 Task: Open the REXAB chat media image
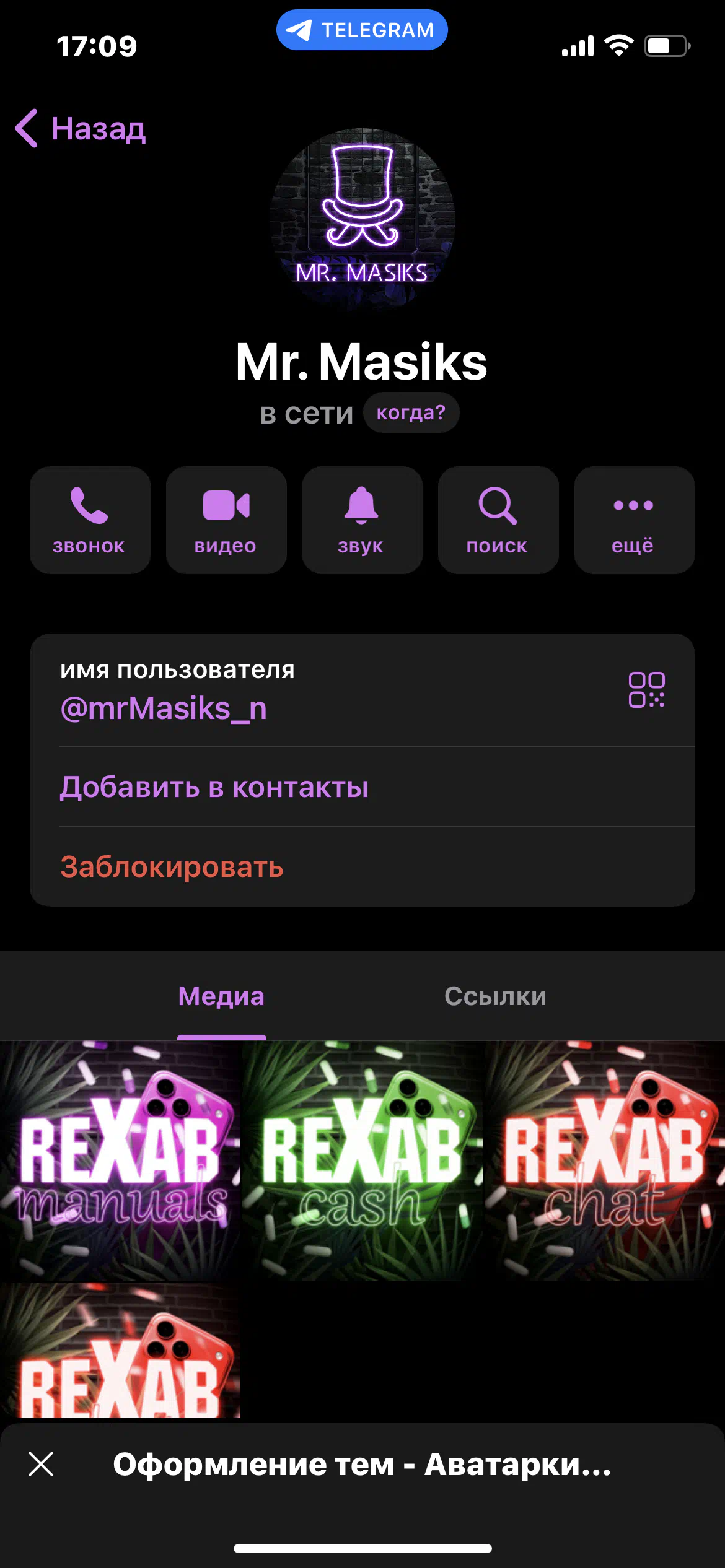coord(605,1161)
